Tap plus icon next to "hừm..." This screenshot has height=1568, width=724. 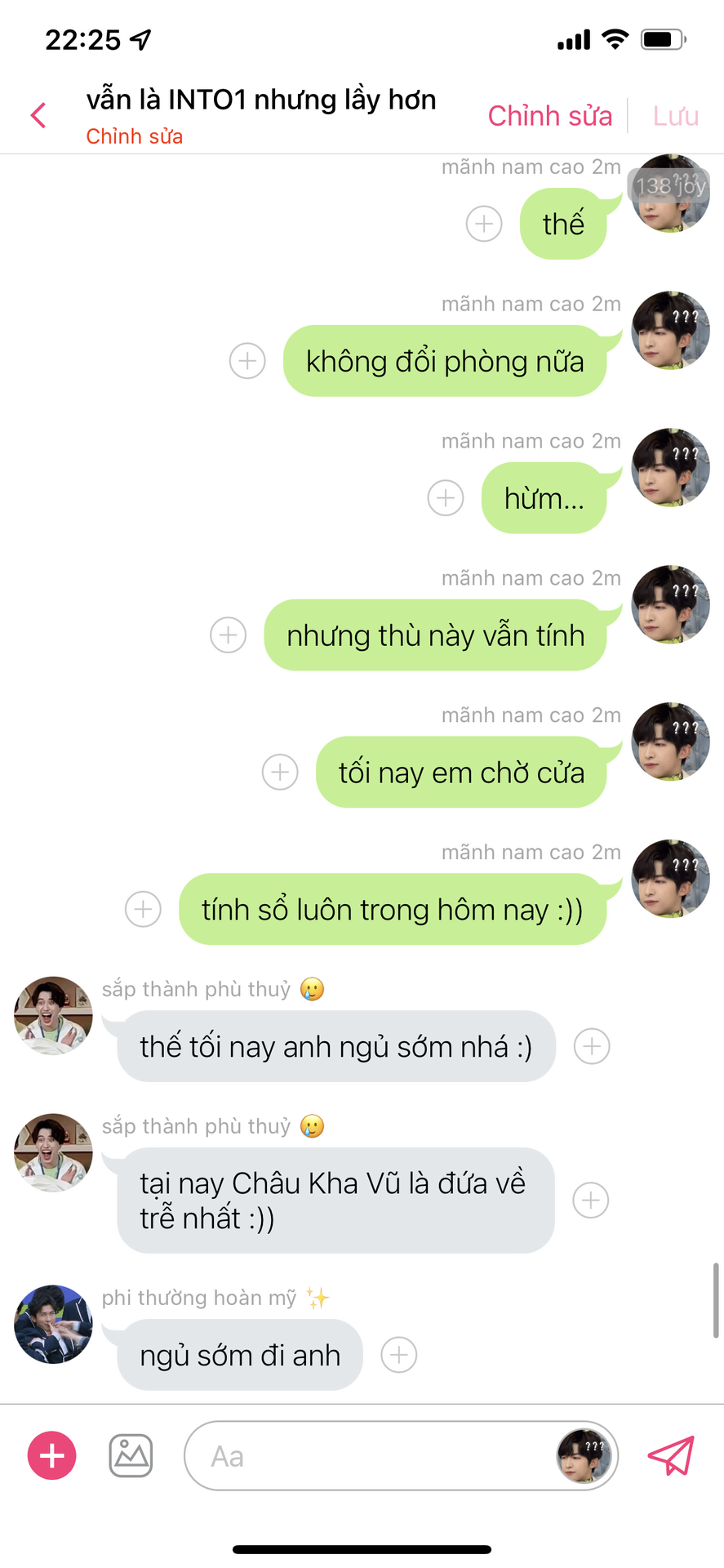tap(446, 498)
